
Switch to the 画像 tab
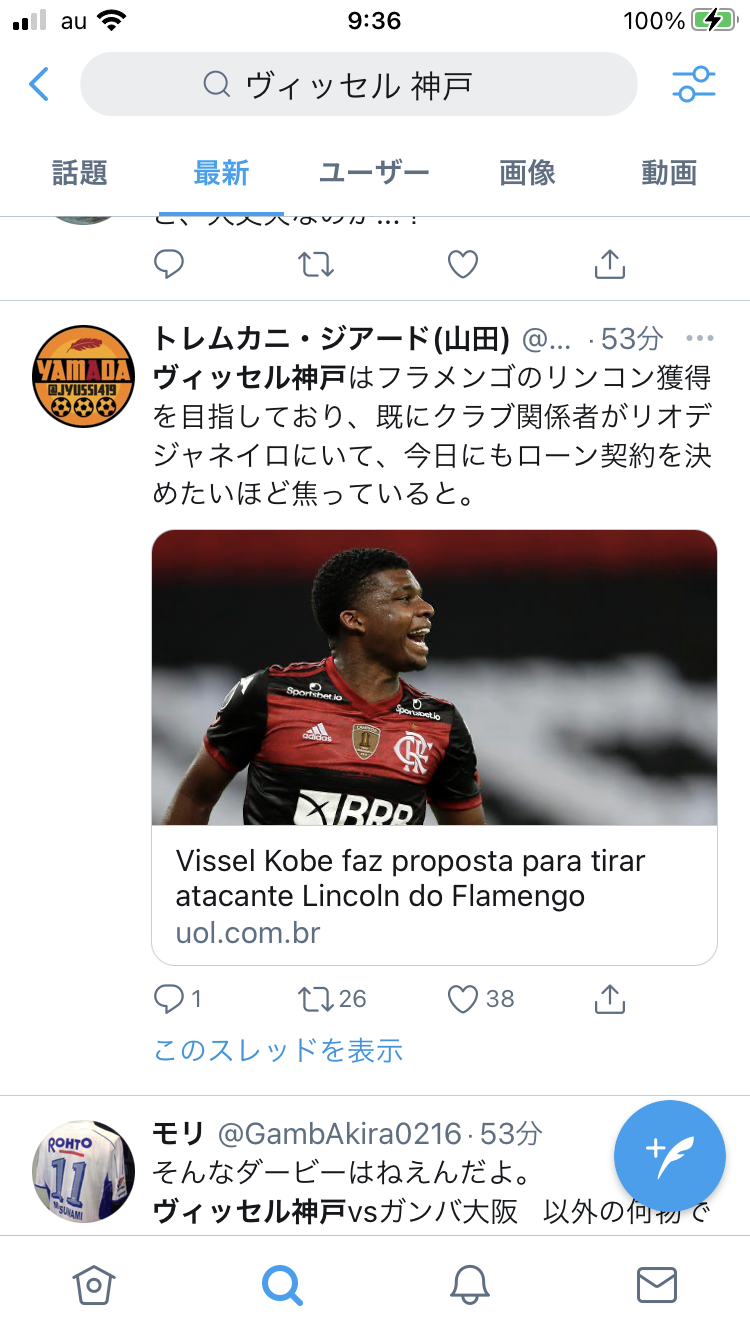[527, 173]
